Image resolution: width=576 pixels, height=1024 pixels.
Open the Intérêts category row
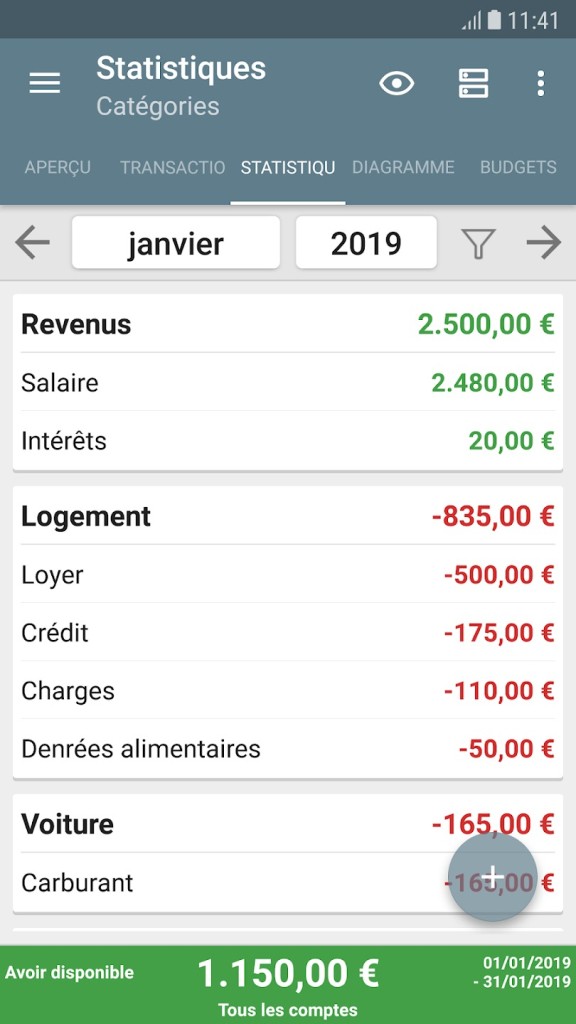click(x=288, y=440)
